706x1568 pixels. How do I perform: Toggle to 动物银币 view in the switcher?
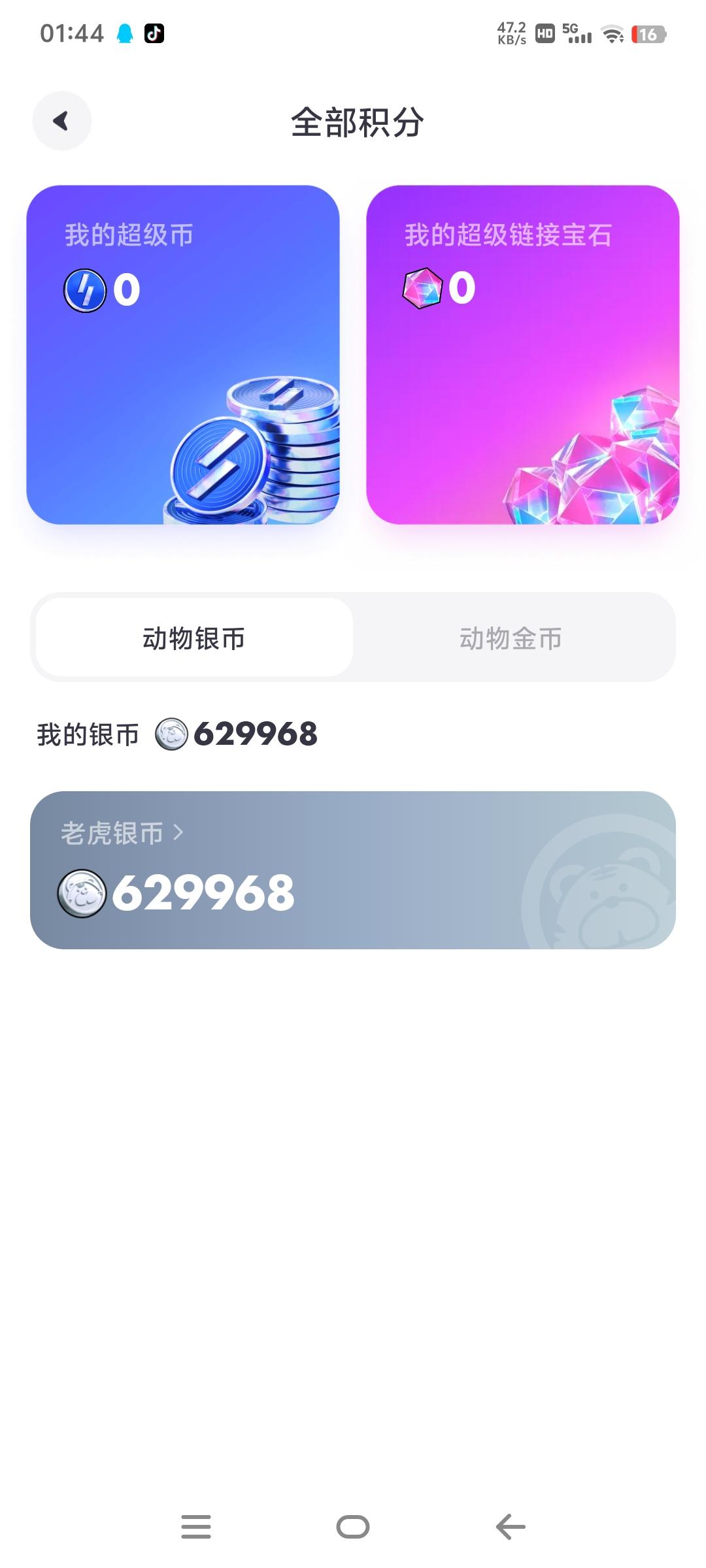(x=193, y=638)
